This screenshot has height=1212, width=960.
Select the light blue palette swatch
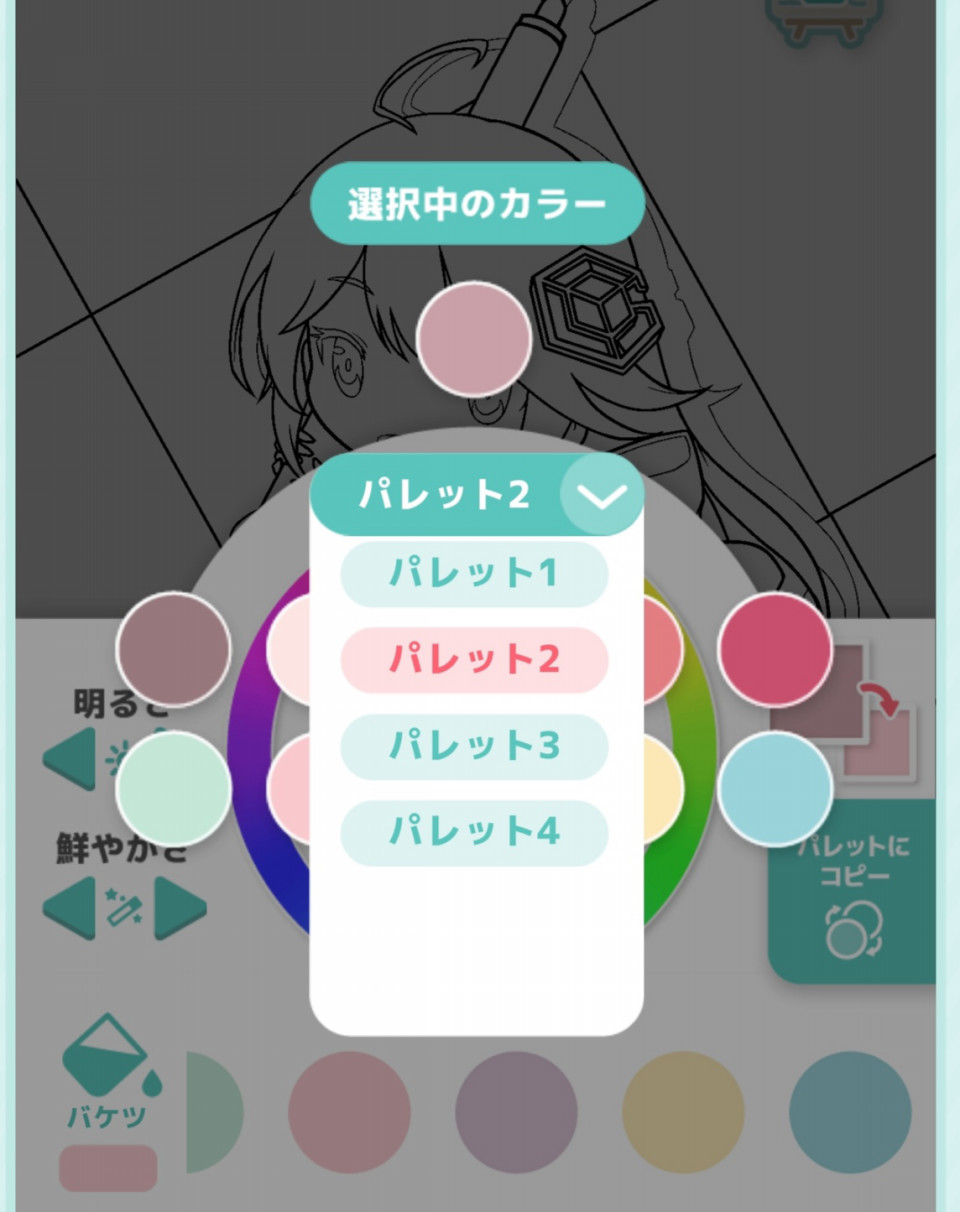(x=776, y=789)
